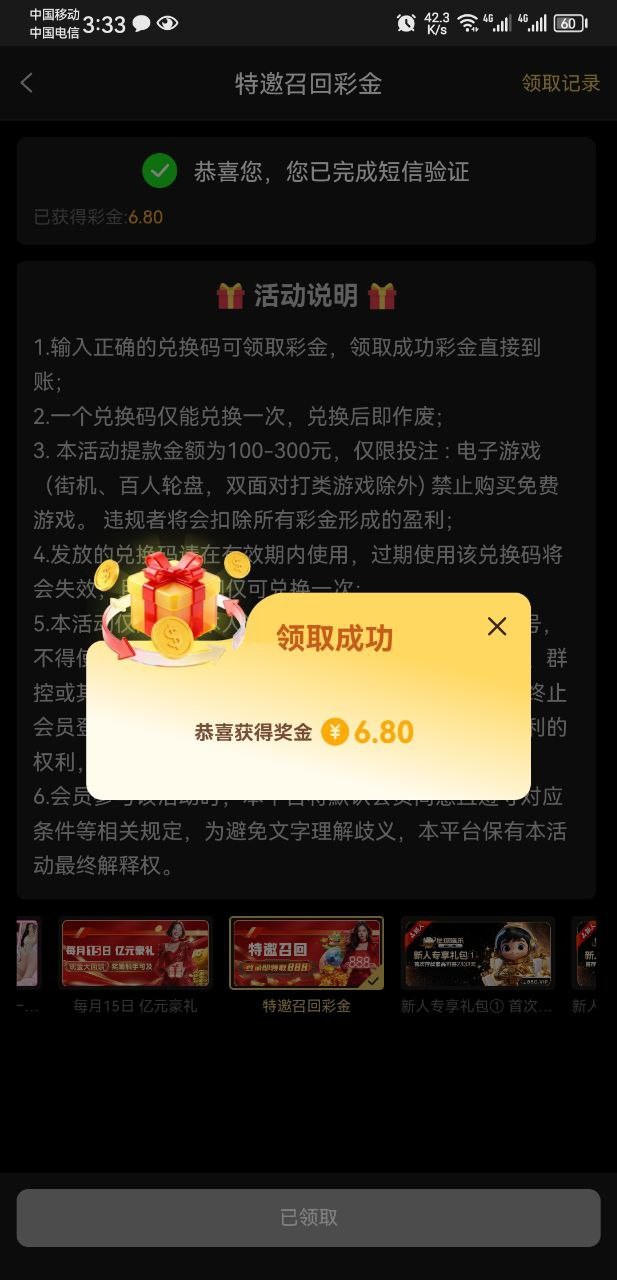Select the 特邀召回彩金 promotion card
The height and width of the screenshot is (1280, 617).
[306, 954]
